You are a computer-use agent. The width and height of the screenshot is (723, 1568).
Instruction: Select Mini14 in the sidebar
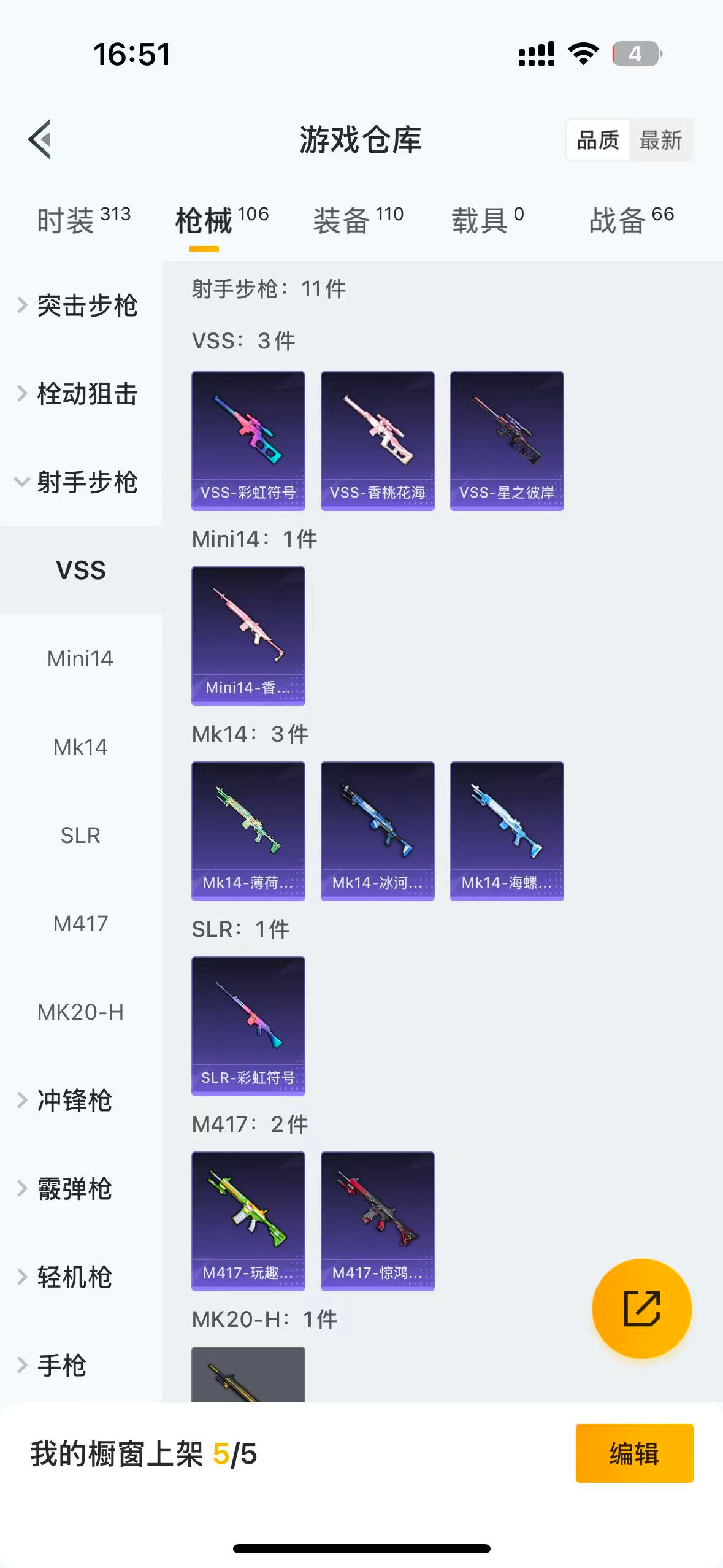point(80,659)
